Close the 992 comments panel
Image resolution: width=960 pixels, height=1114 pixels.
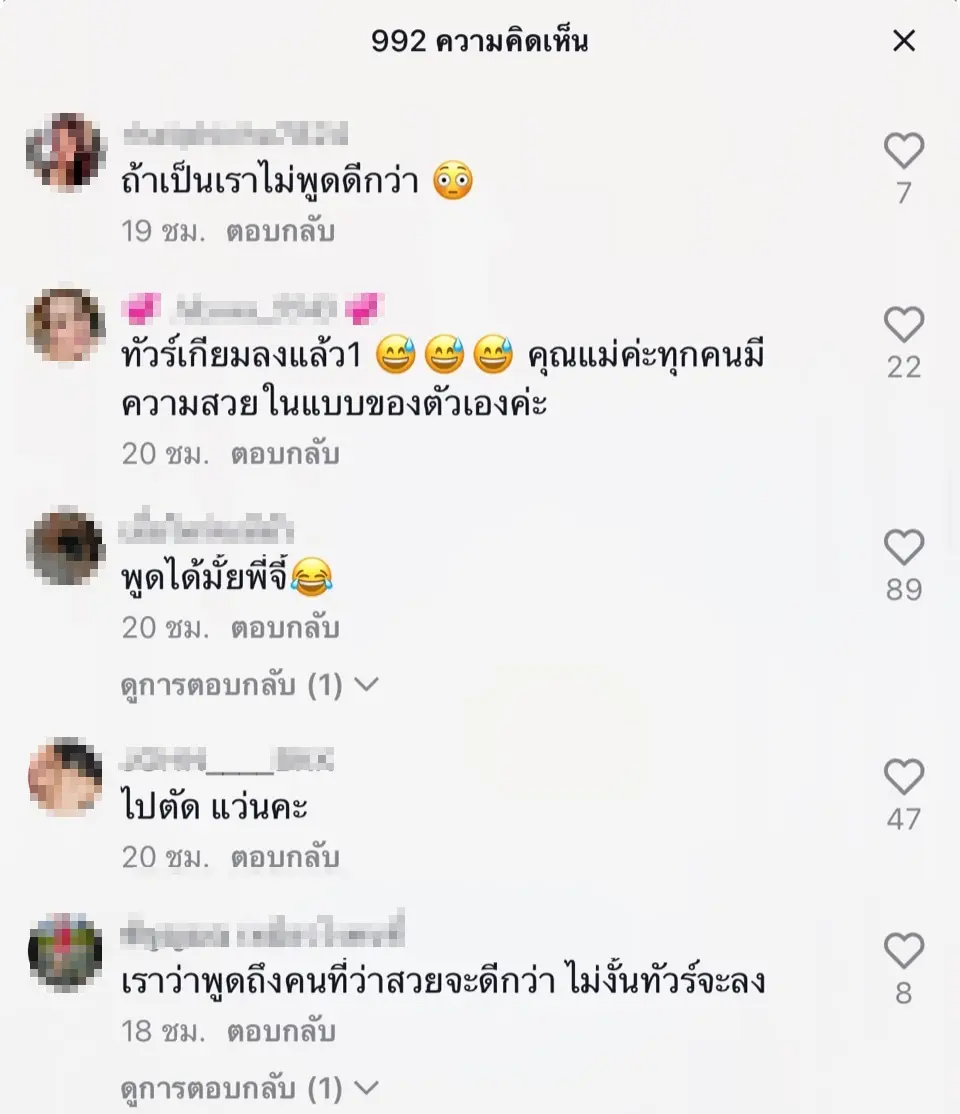point(903,41)
